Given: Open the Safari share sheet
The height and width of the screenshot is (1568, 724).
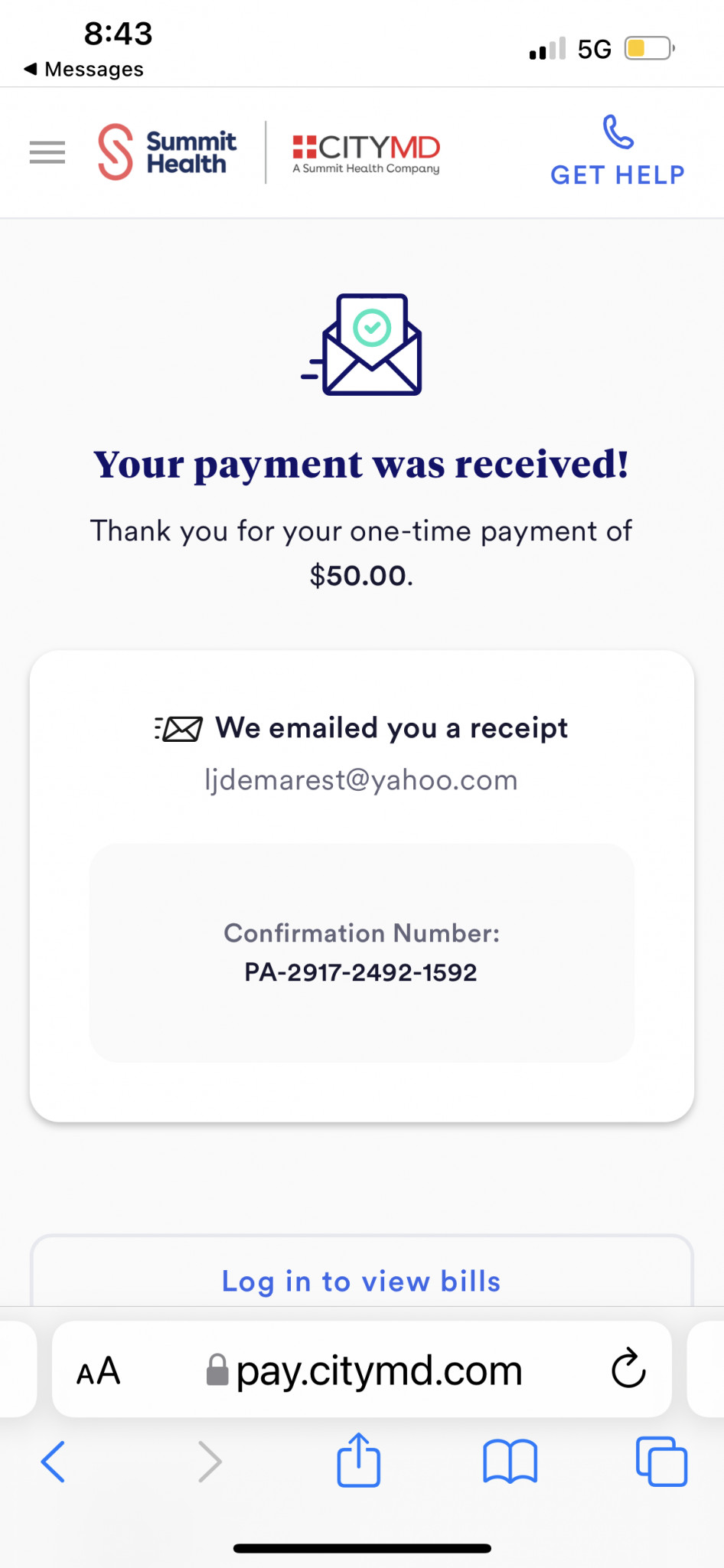Looking at the screenshot, I should tap(359, 1460).
